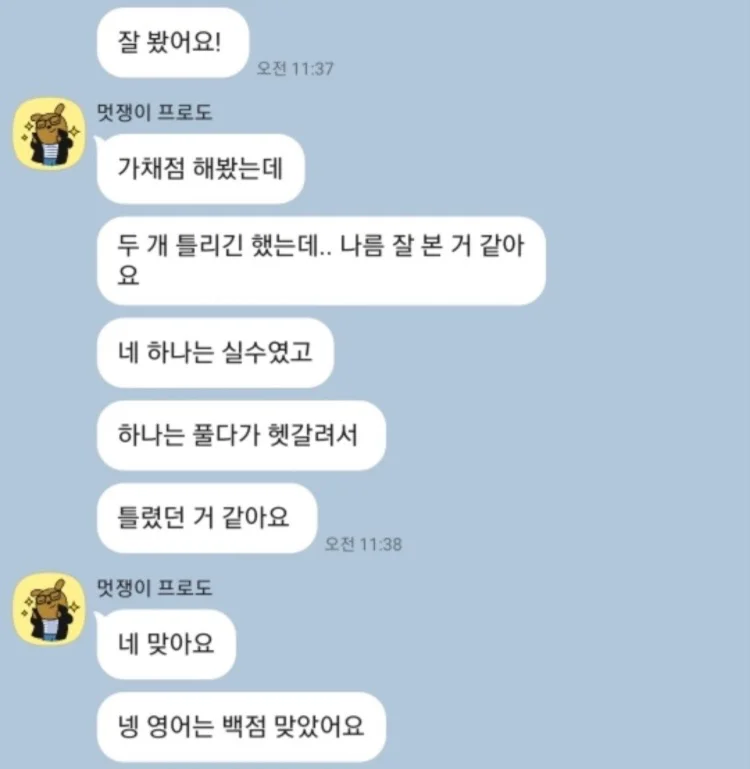Open 멋쟁이 프로도 profile picture beside 가채점 해봤는데
750x769 pixels.
click(47, 134)
